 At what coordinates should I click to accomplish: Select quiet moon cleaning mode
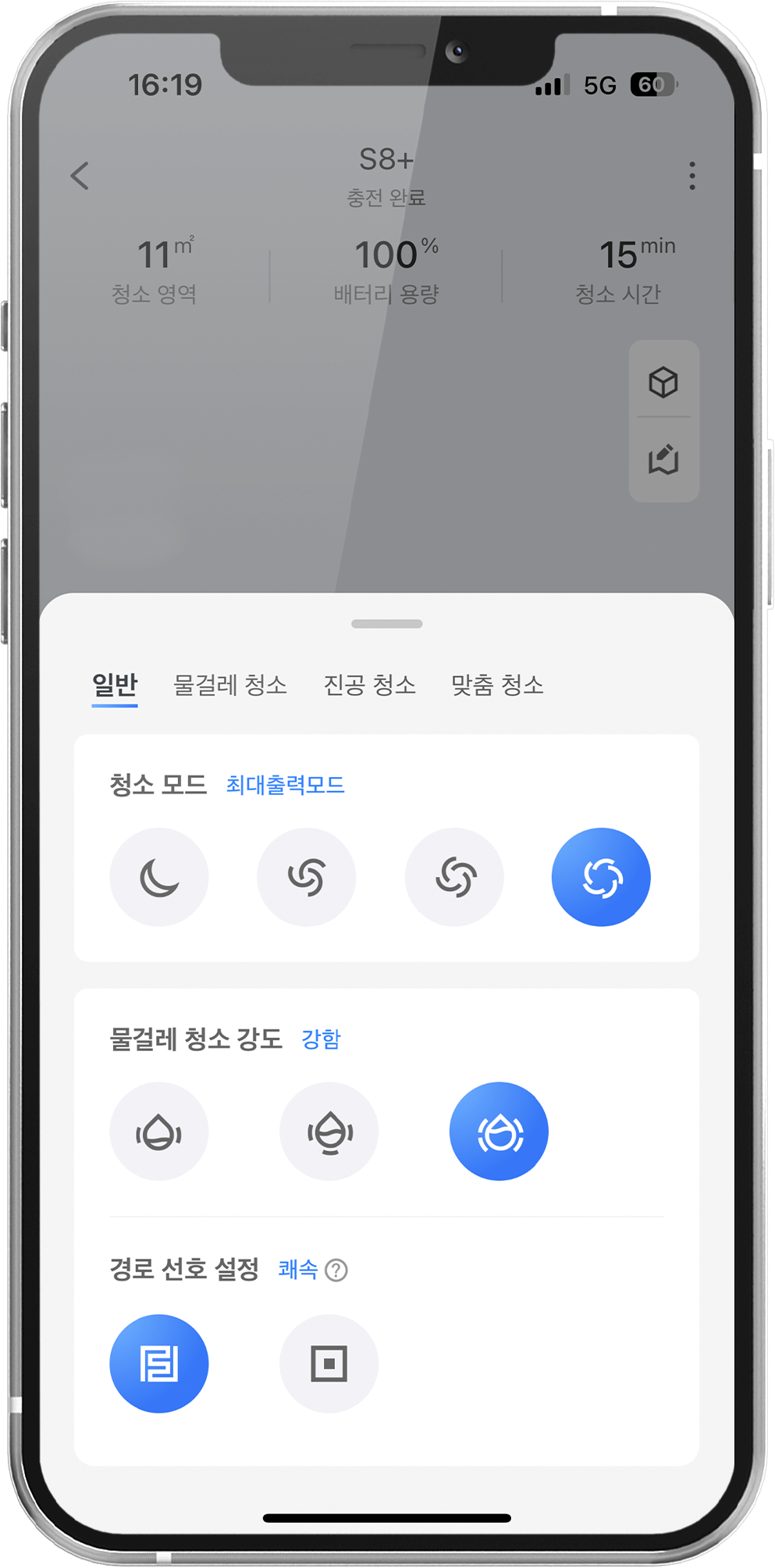pyautogui.click(x=159, y=877)
